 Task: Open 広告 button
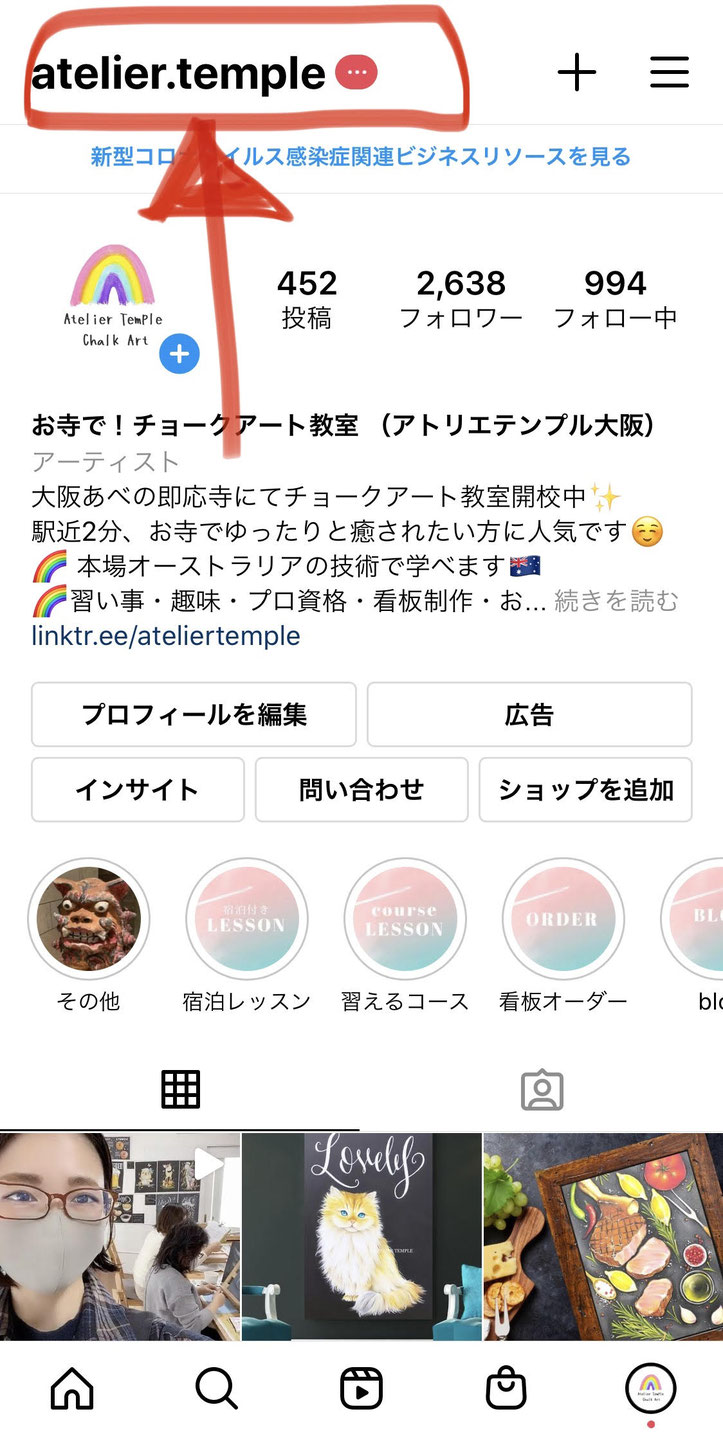point(529,715)
